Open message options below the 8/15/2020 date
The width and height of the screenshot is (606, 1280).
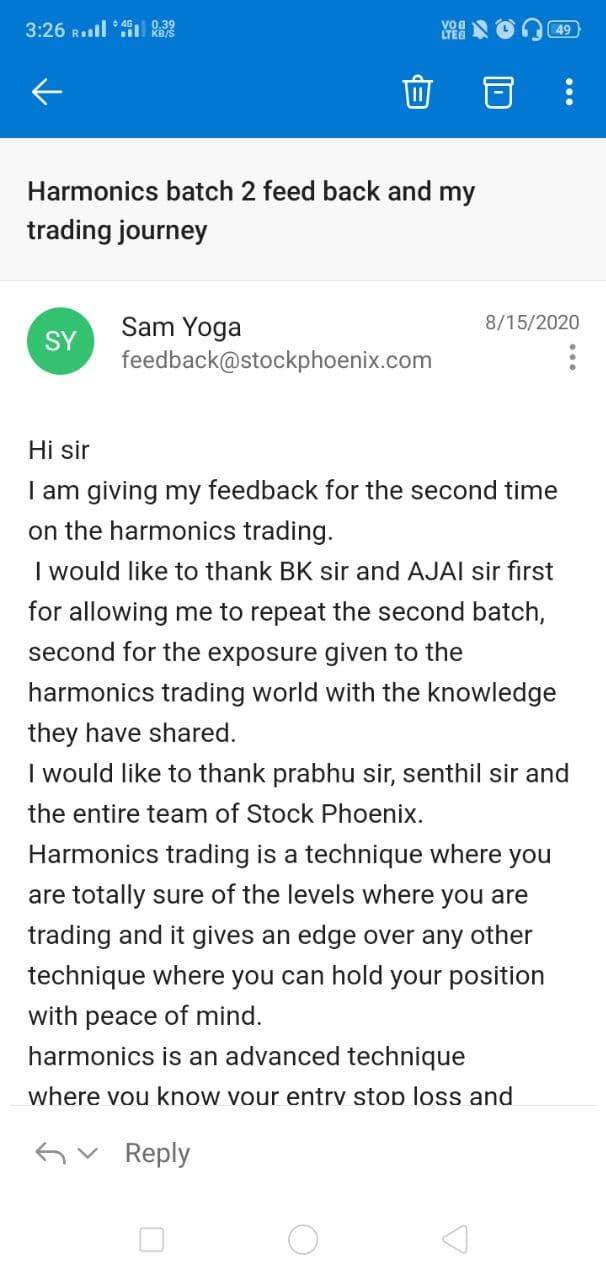[x=572, y=357]
